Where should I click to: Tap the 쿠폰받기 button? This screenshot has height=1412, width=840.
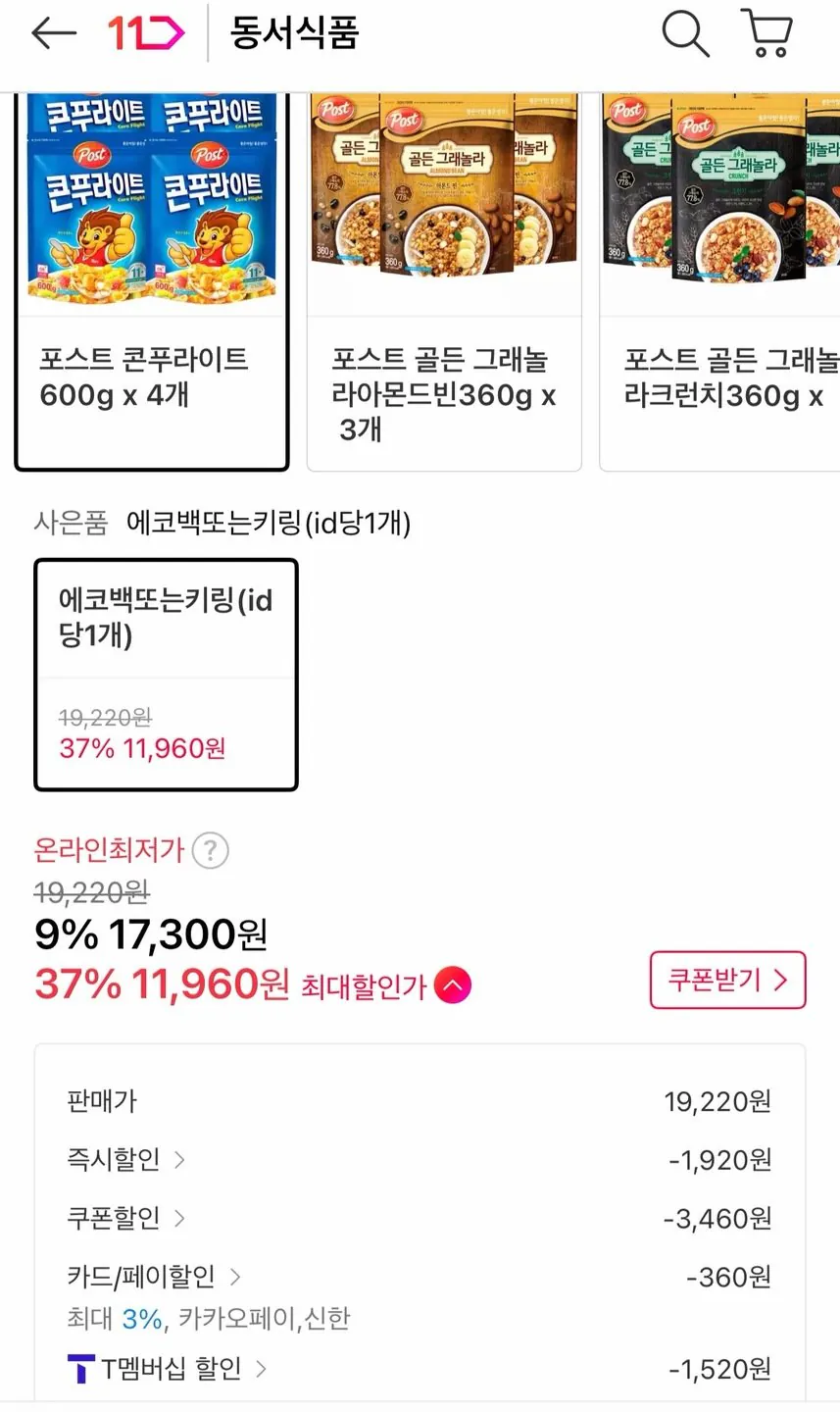tap(727, 981)
